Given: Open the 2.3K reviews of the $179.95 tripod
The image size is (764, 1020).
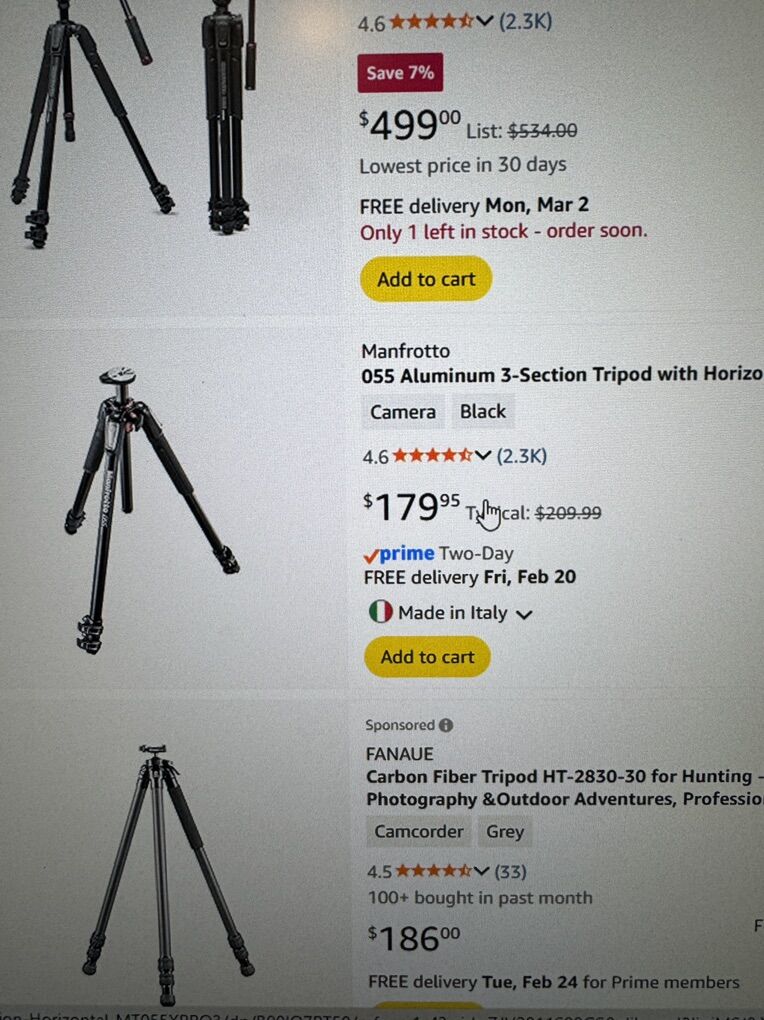Looking at the screenshot, I should point(522,457).
